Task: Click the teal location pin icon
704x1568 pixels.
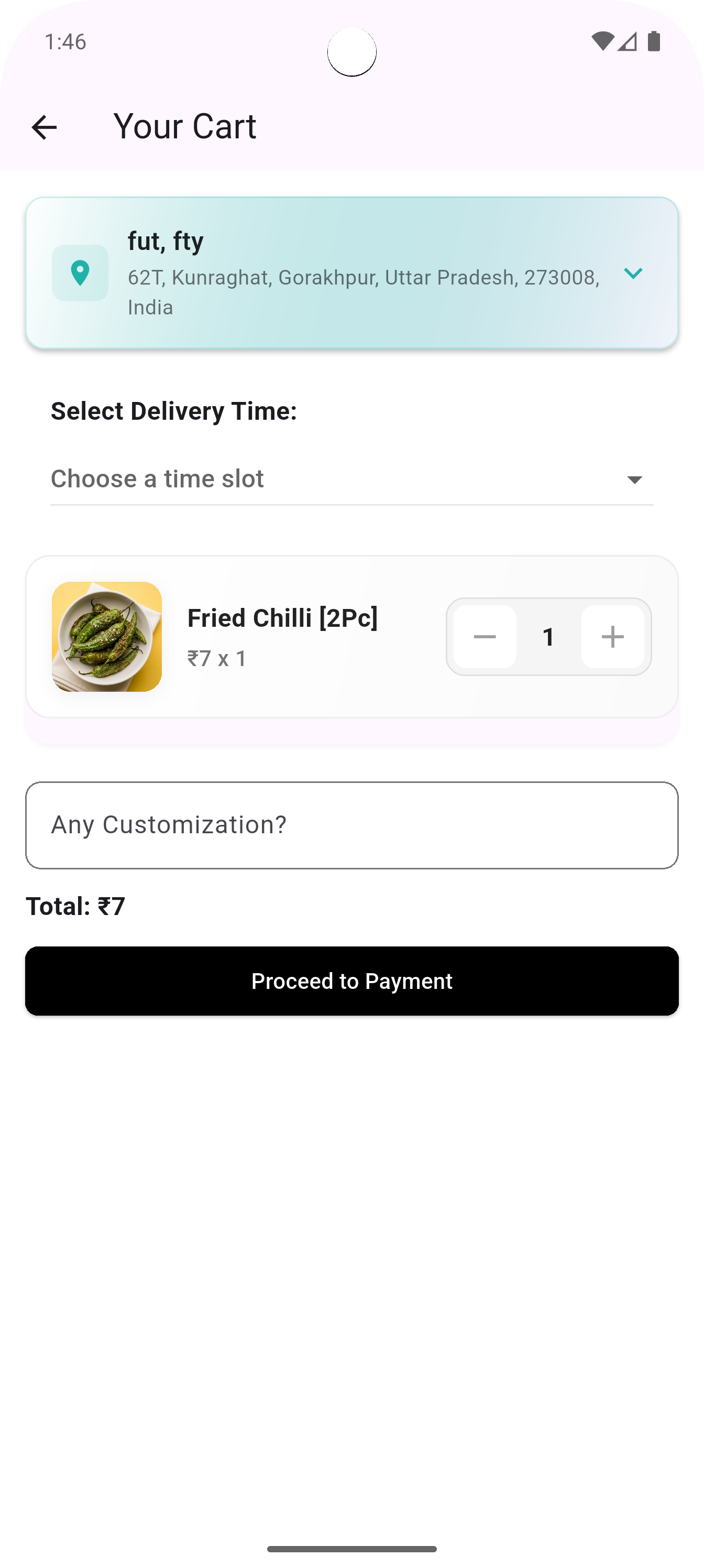Action: click(x=80, y=273)
